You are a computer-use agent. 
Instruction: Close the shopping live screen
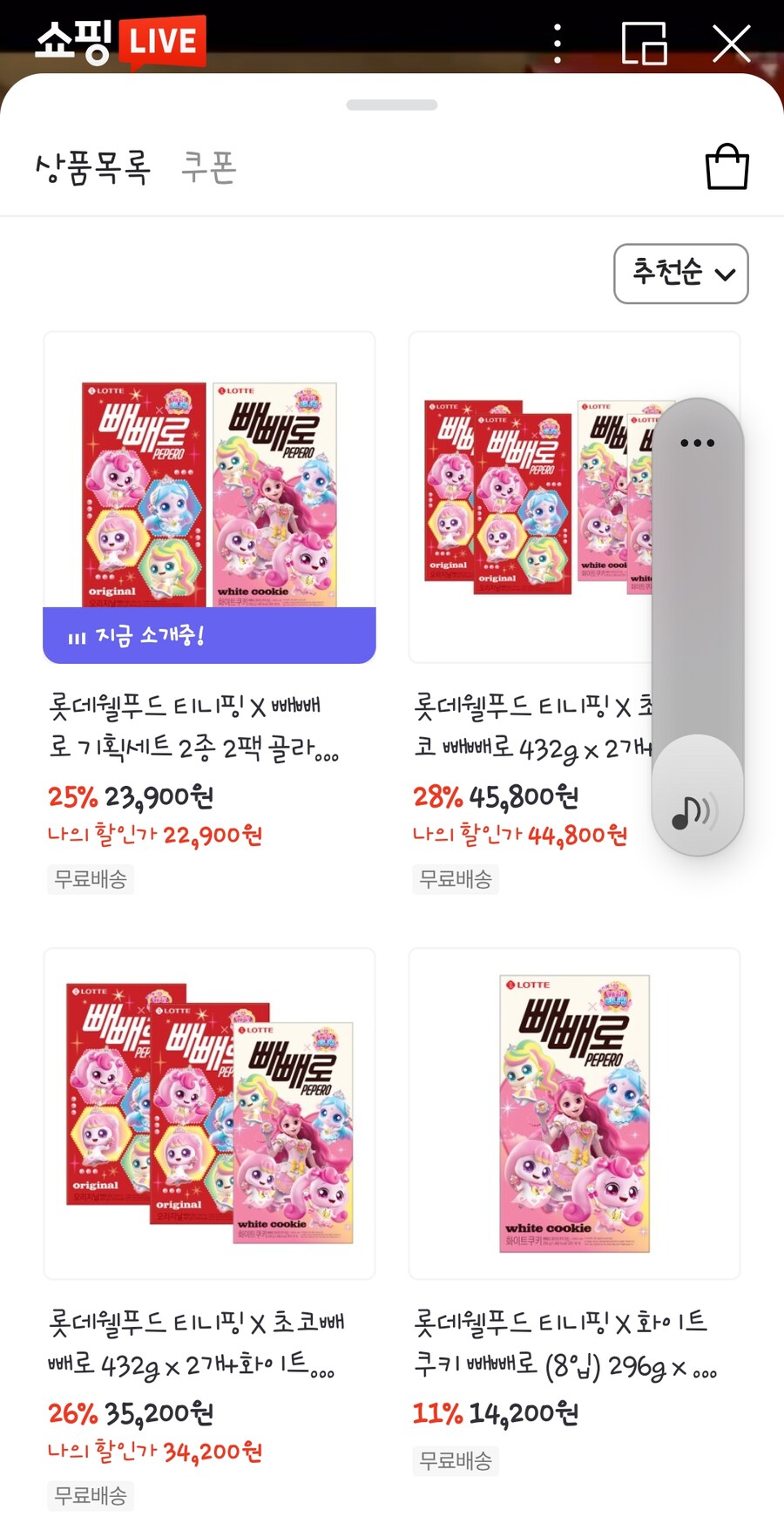click(x=731, y=43)
